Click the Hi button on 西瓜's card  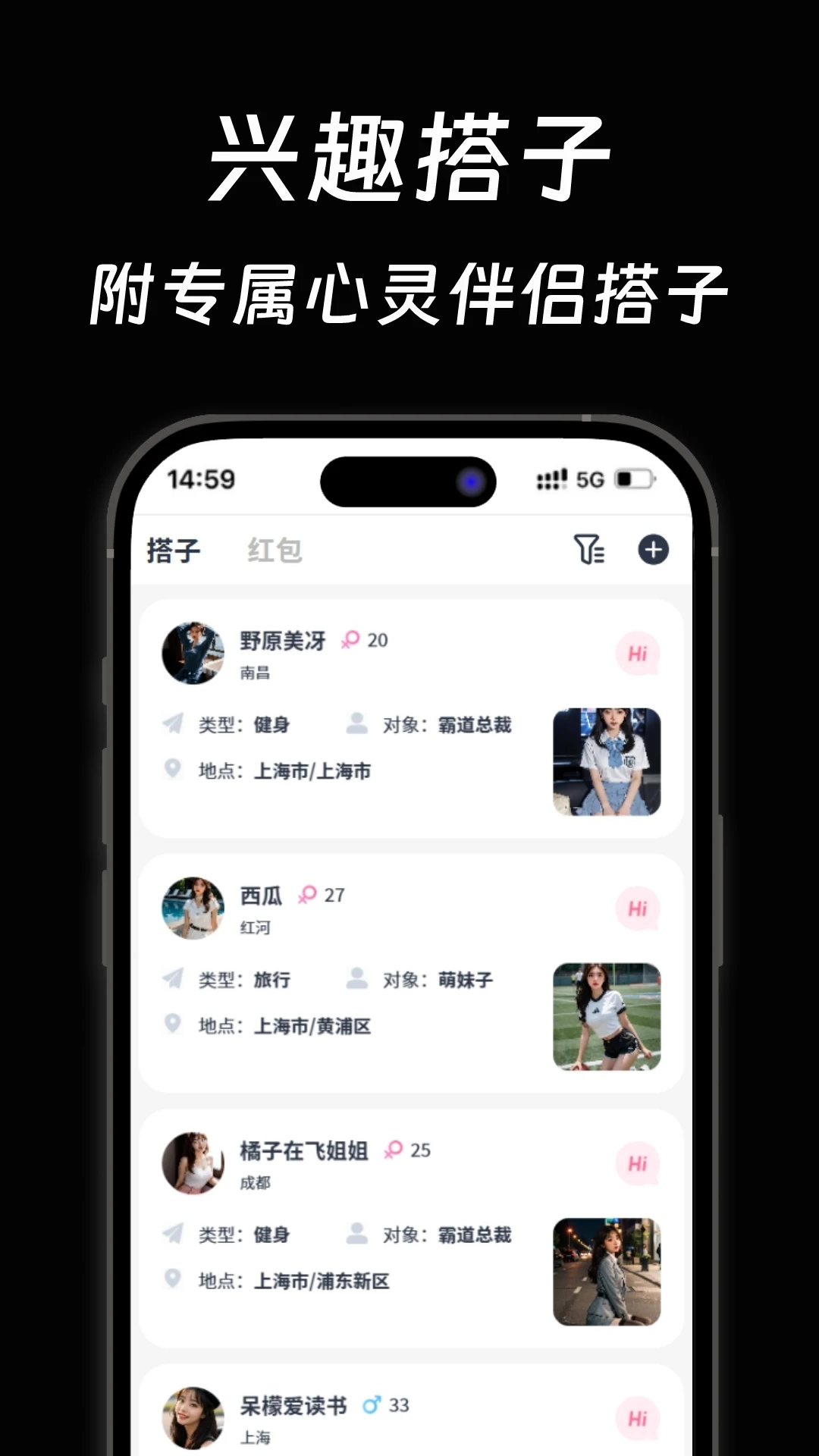pyautogui.click(x=639, y=906)
